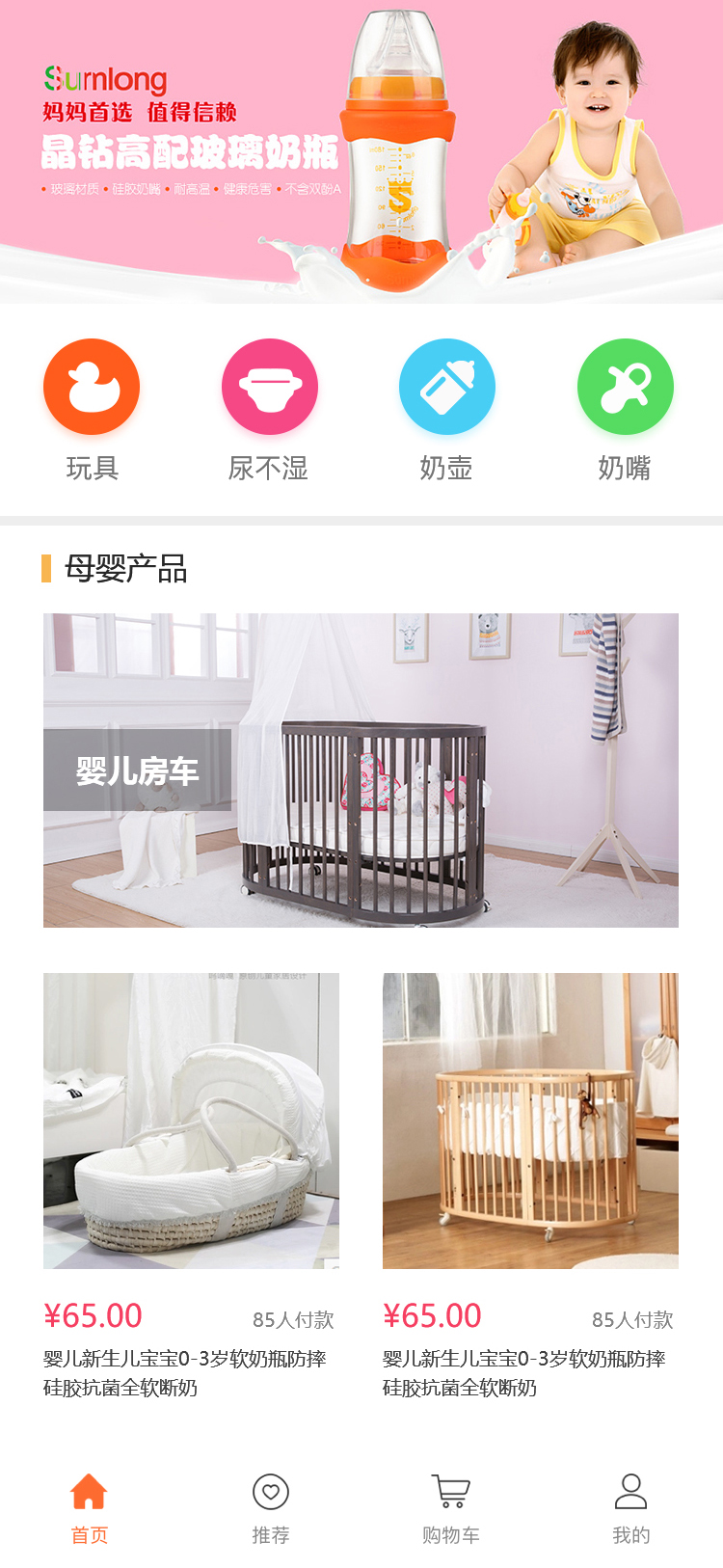The image size is (723, 1568).
Task: Open the Sunlong glass bottle banner
Action: (361, 151)
